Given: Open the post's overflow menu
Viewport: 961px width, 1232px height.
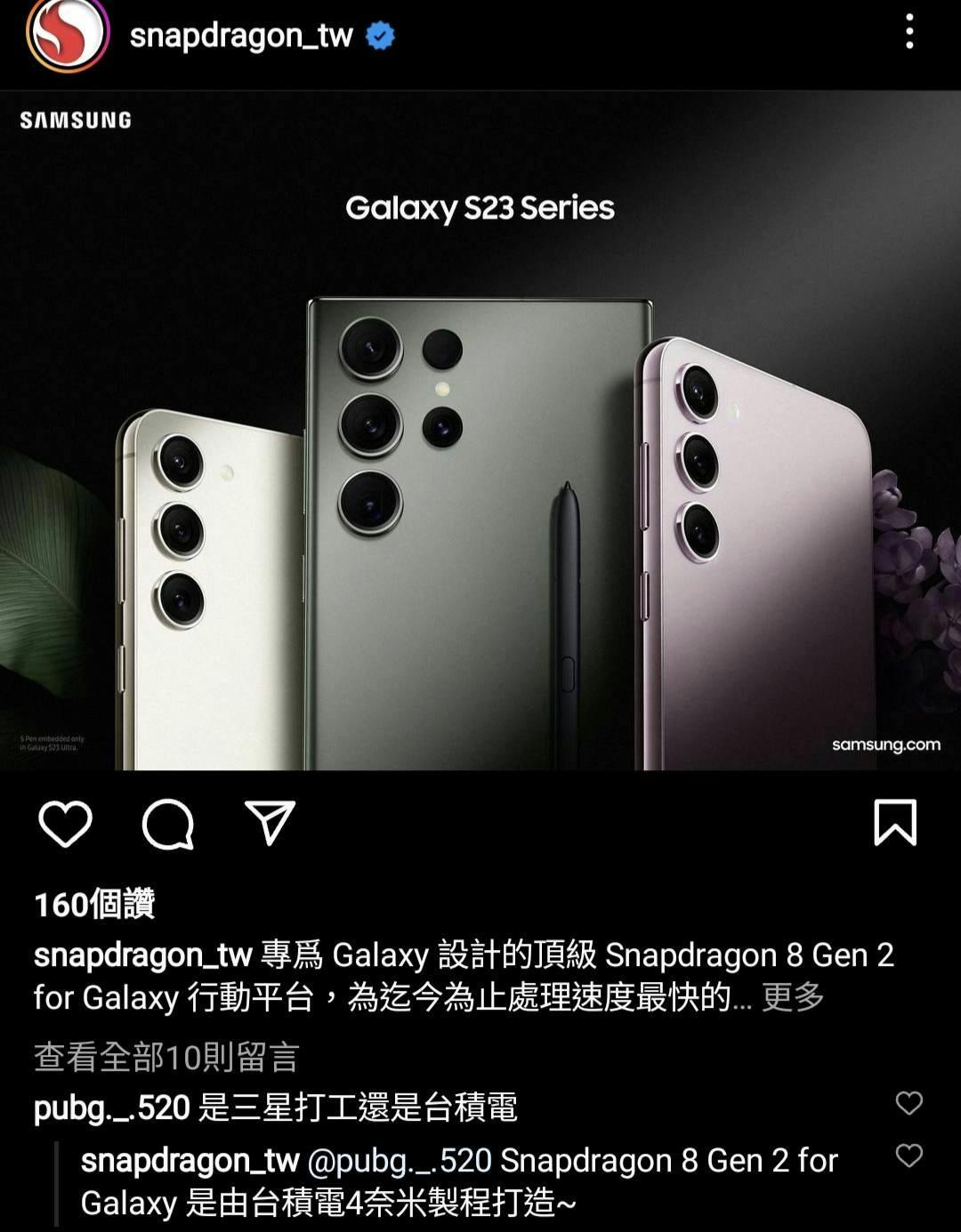Looking at the screenshot, I should point(909,33).
